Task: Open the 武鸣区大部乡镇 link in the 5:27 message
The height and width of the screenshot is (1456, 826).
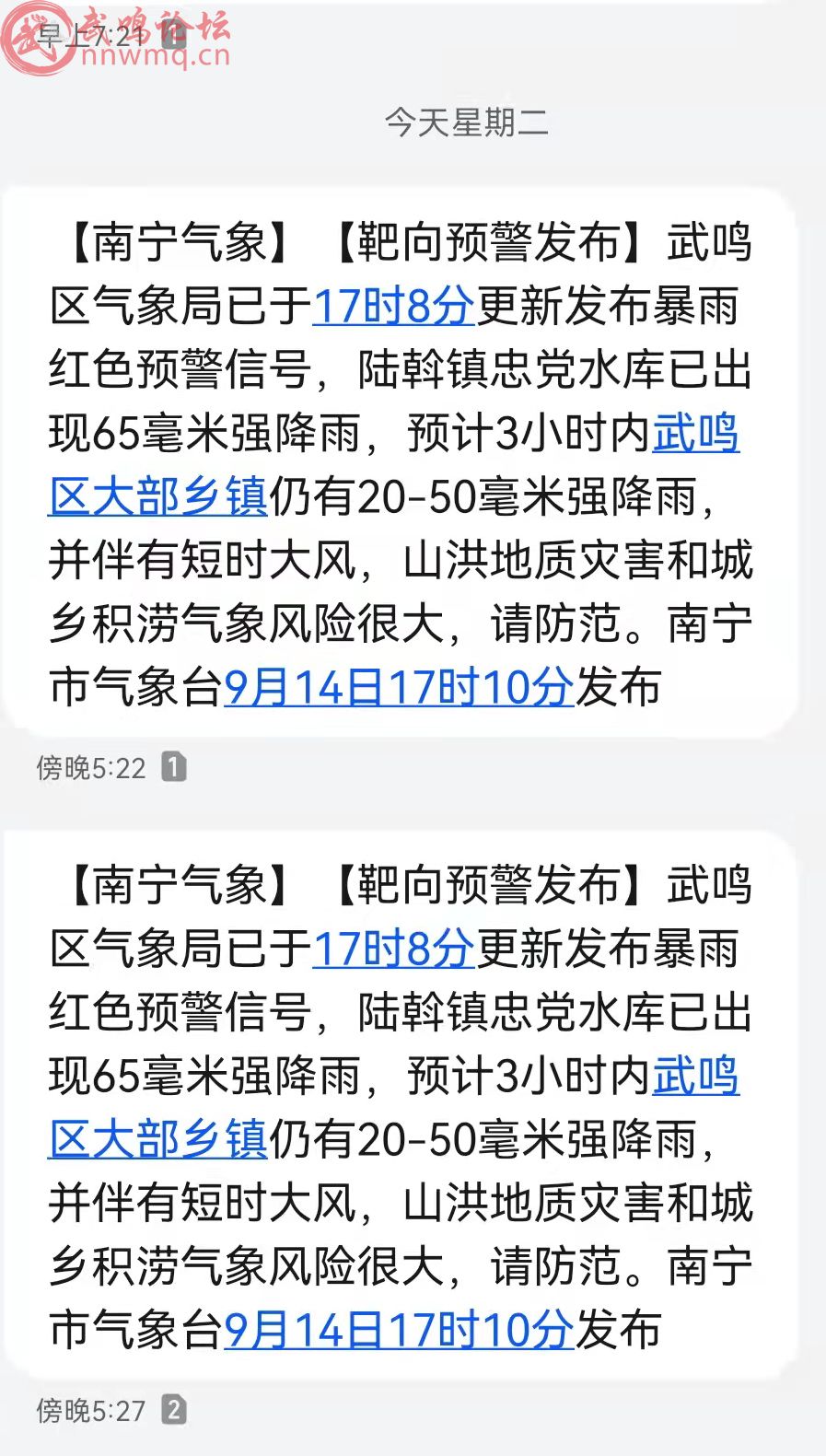Action: tap(157, 1140)
